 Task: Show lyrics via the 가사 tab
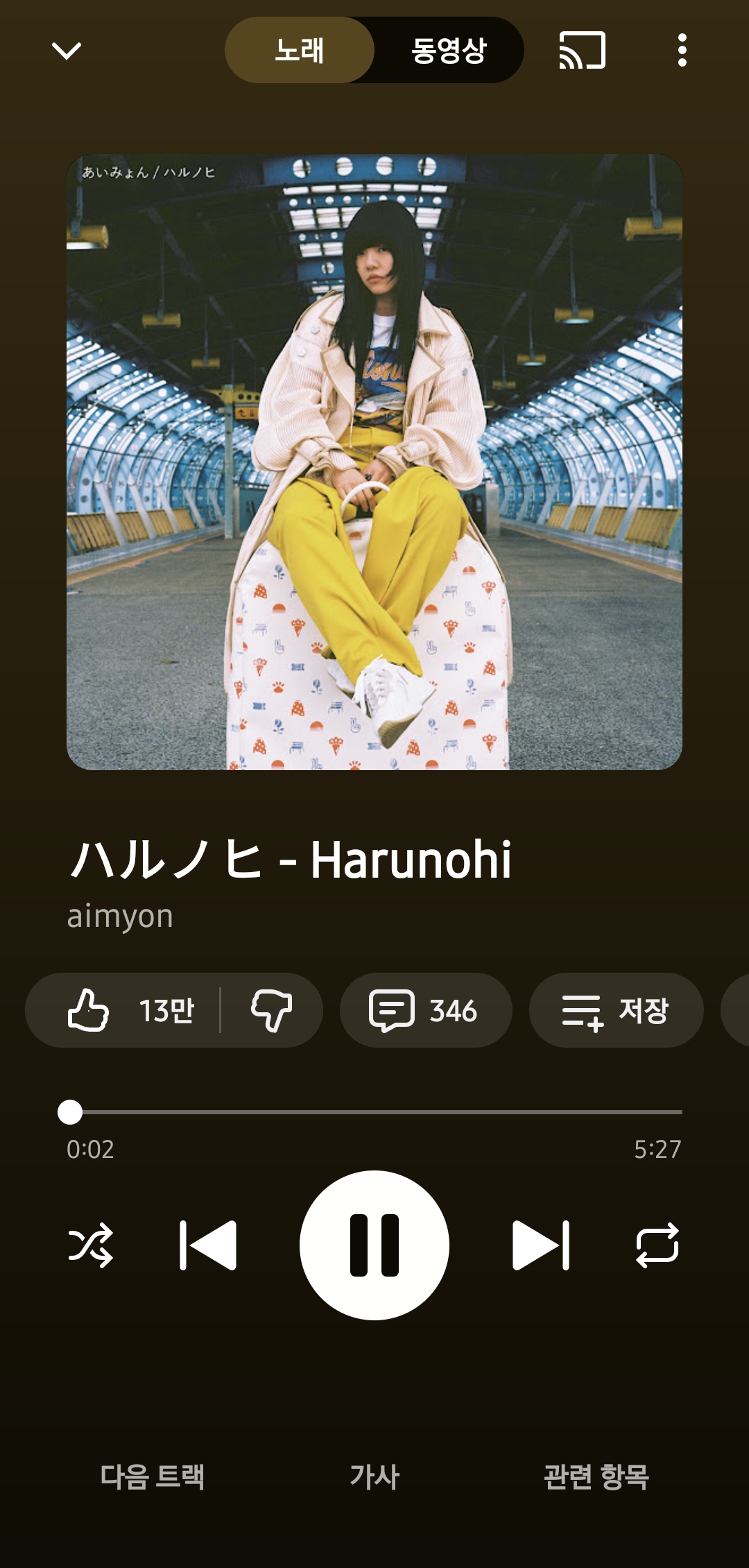374,1476
